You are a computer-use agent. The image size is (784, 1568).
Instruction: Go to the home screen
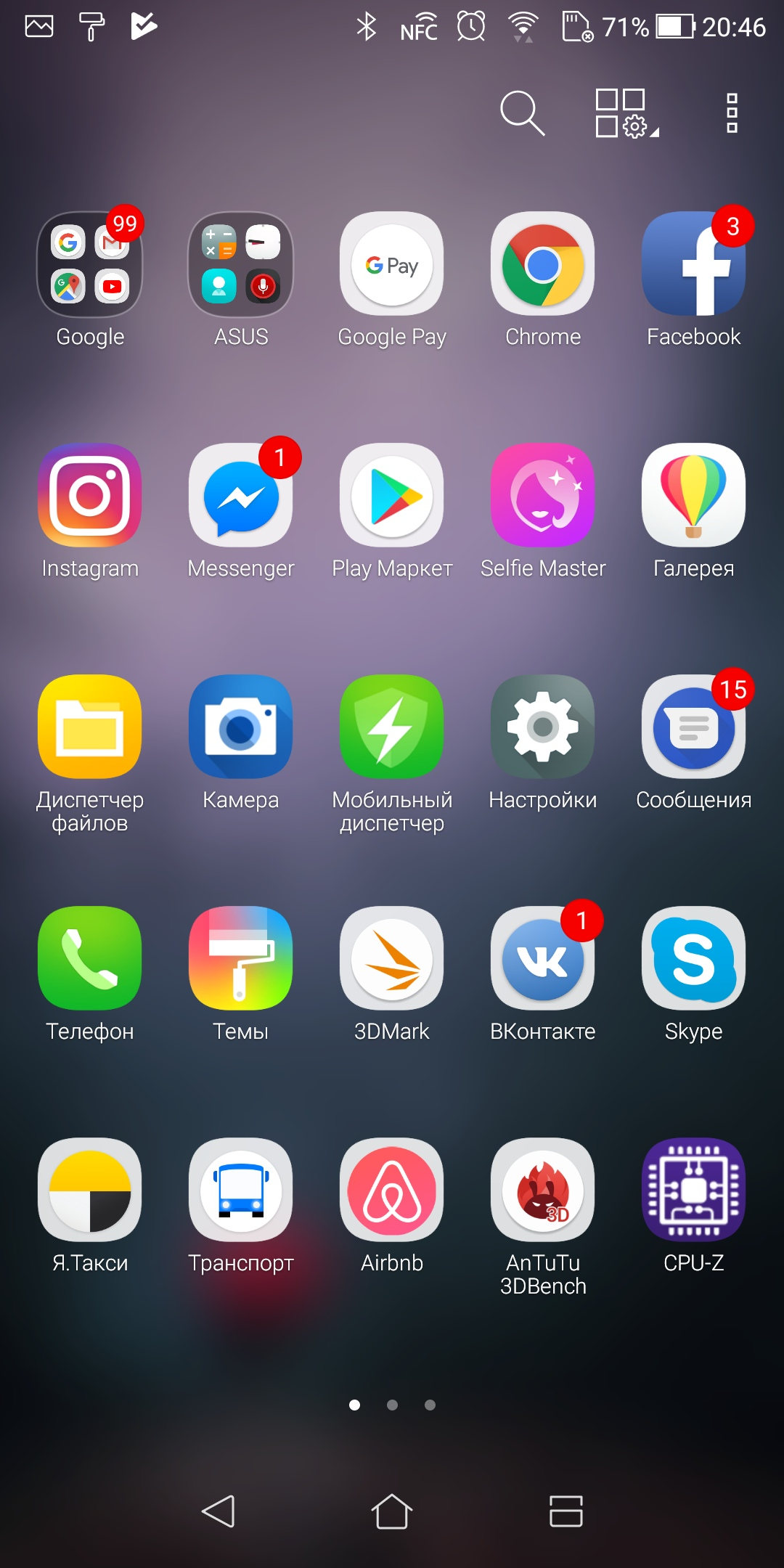[392, 1511]
